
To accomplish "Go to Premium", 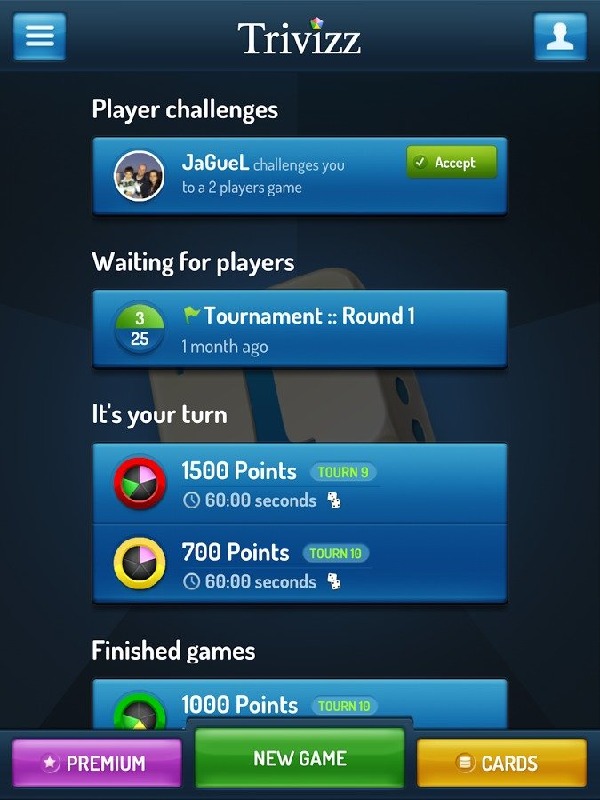I will coord(96,763).
